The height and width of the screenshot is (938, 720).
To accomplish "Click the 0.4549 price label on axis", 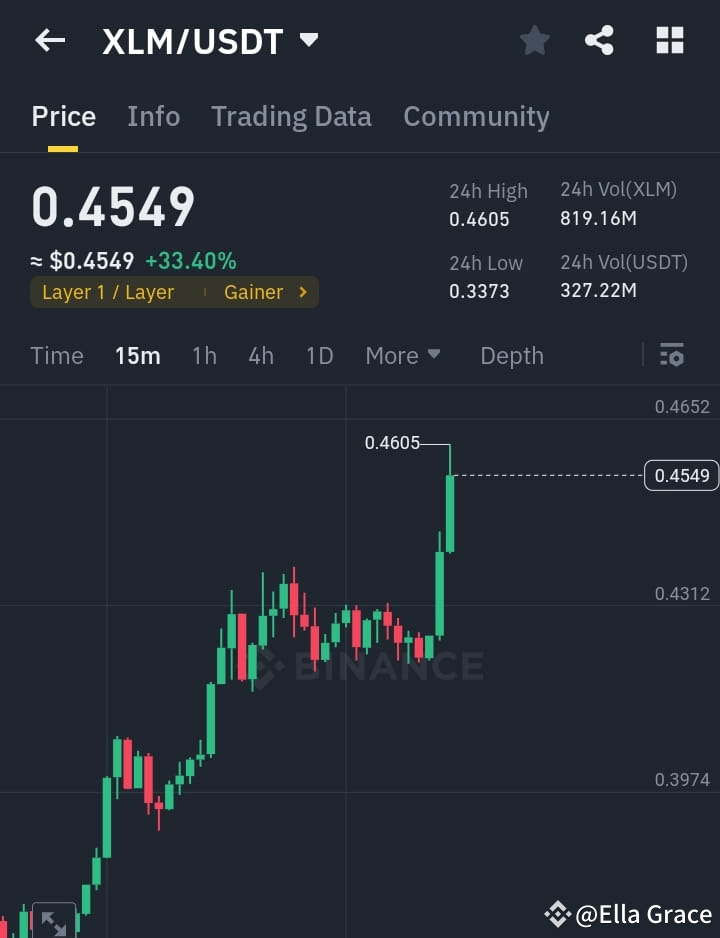I will tap(681, 476).
